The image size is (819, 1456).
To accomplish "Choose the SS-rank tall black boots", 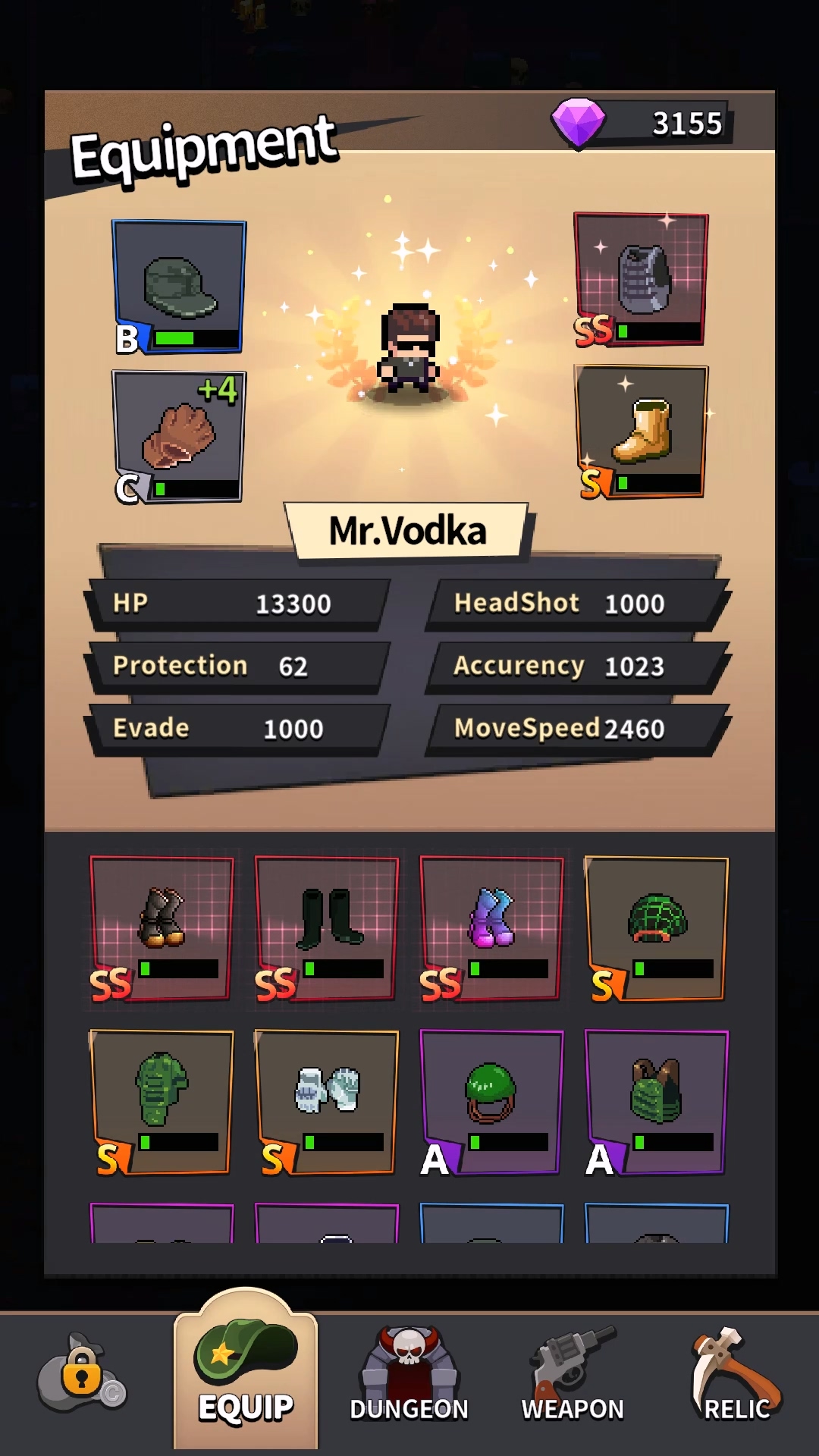I will (327, 928).
